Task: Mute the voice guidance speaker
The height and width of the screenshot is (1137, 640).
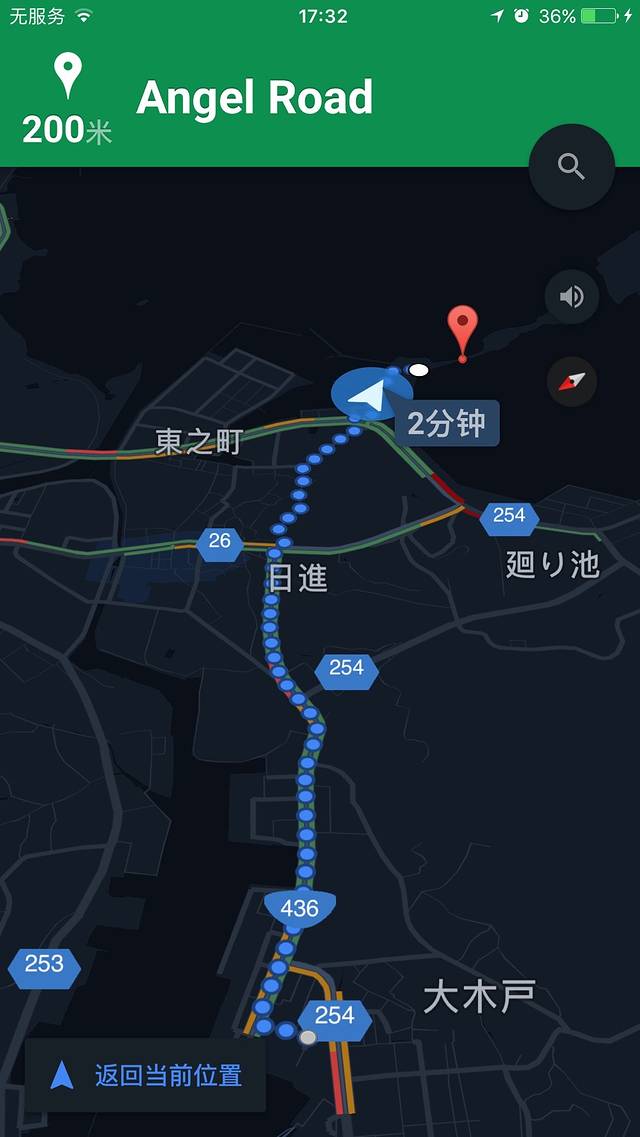Action: point(572,297)
